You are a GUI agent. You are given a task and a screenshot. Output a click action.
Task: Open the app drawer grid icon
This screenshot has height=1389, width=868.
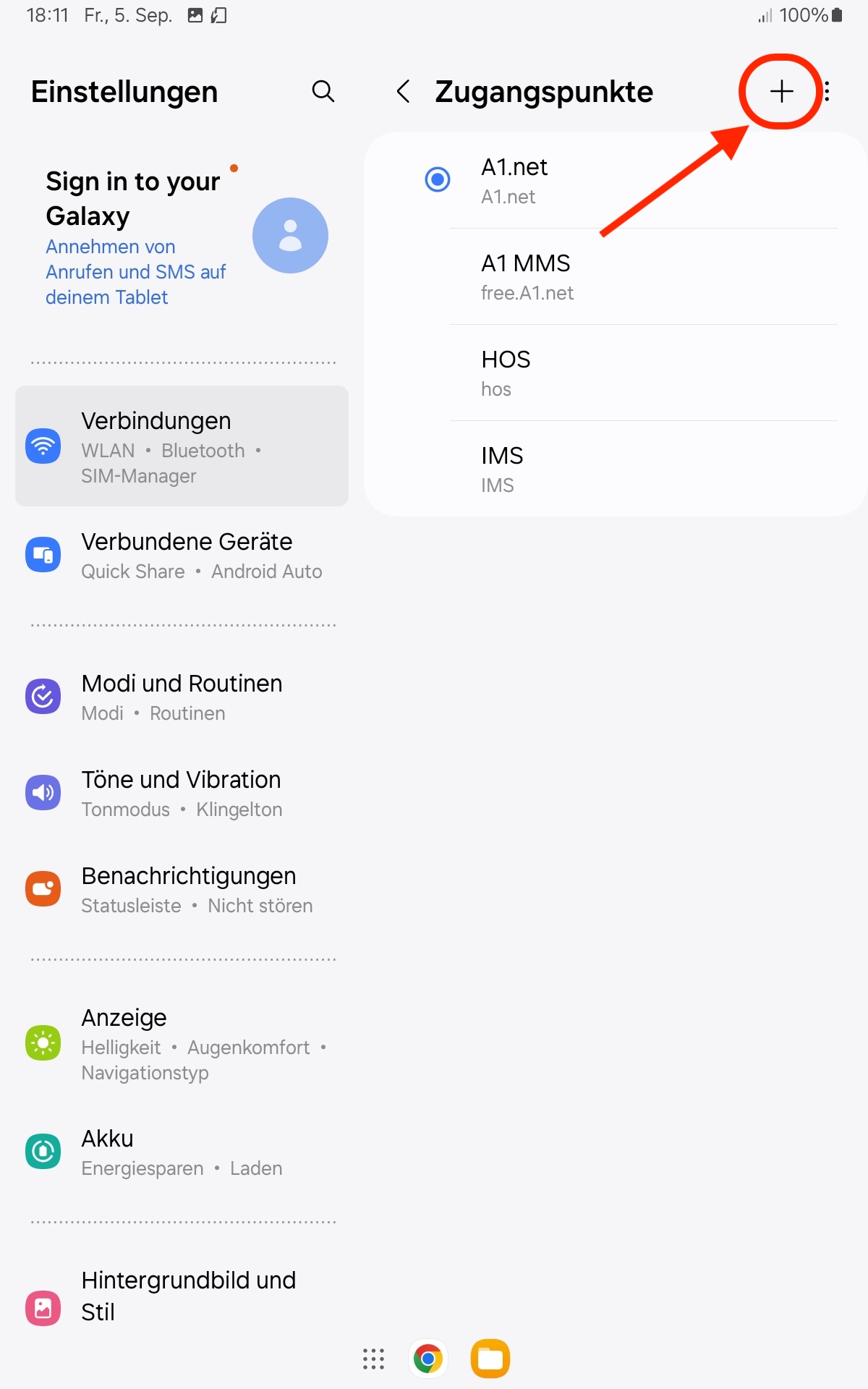click(373, 1359)
